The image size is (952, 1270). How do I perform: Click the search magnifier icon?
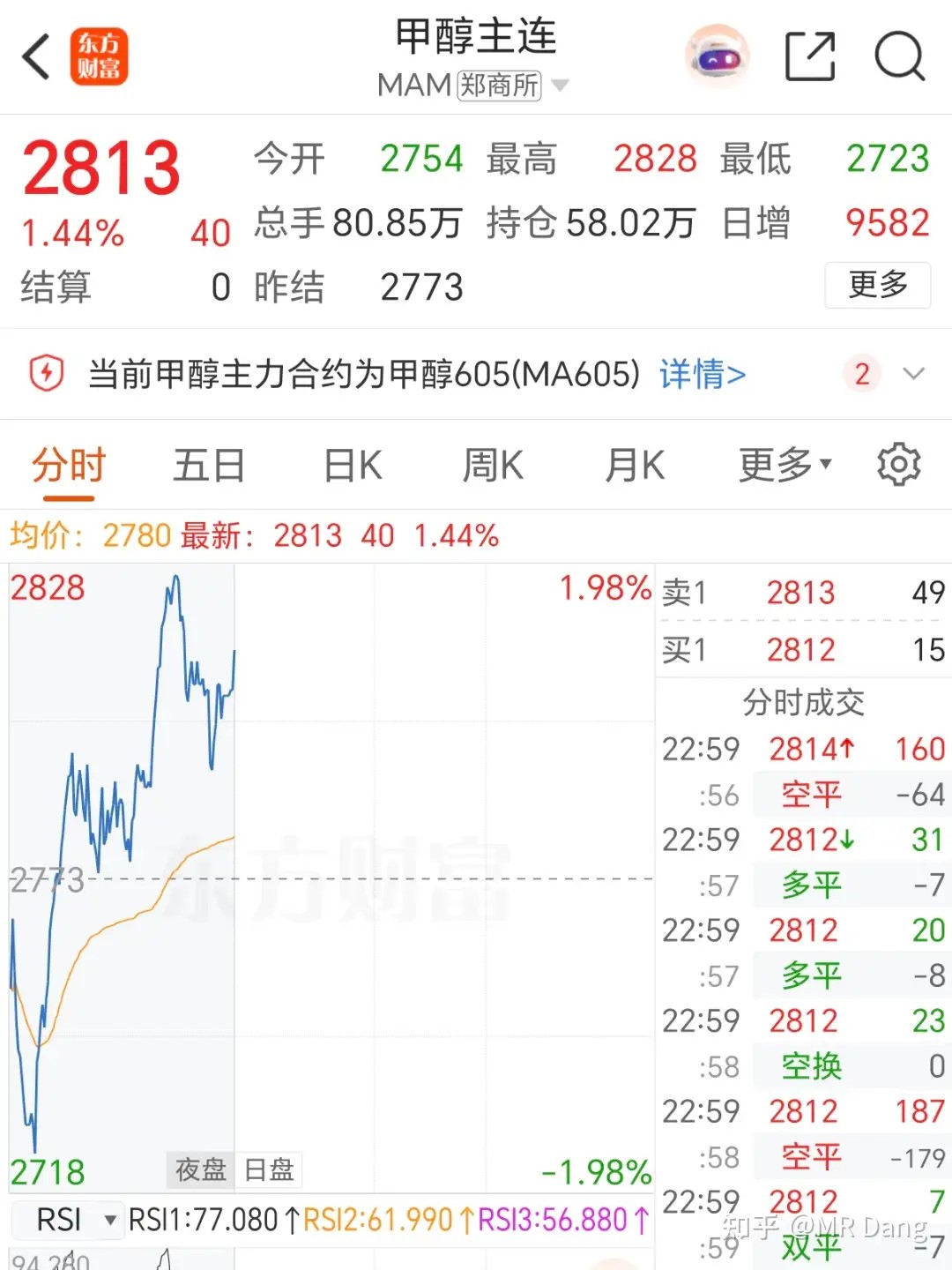[x=897, y=56]
